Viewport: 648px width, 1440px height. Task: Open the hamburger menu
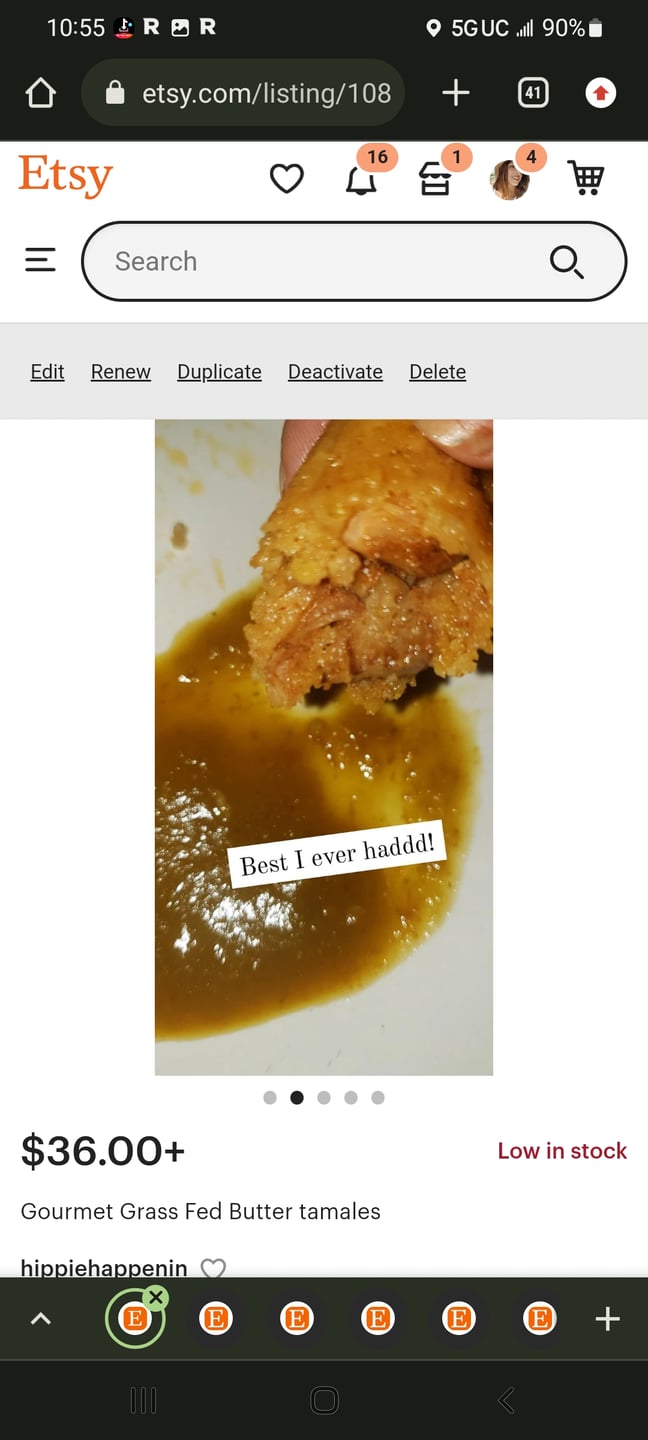(40, 260)
